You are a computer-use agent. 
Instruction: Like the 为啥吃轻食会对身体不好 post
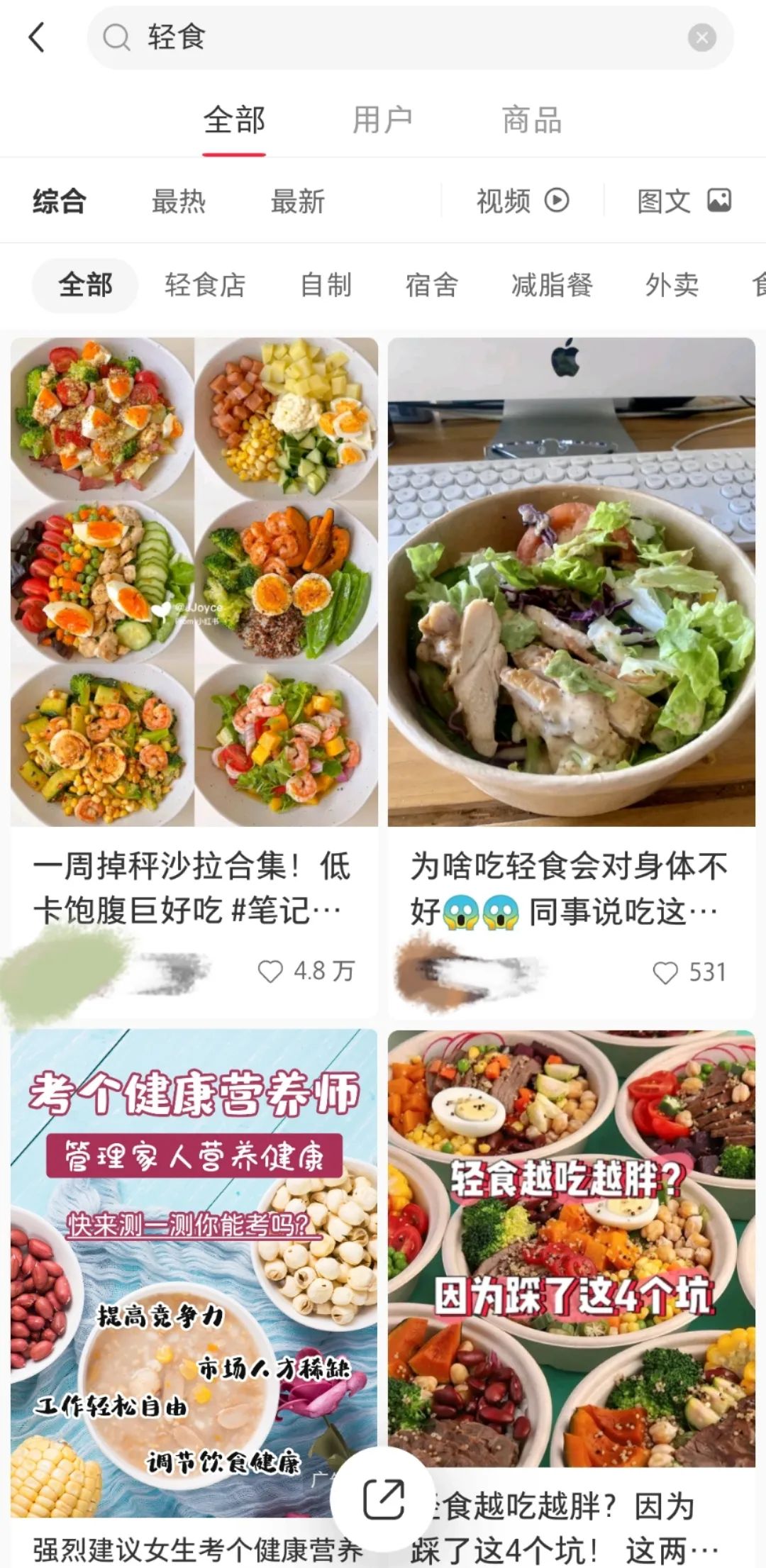tap(665, 972)
